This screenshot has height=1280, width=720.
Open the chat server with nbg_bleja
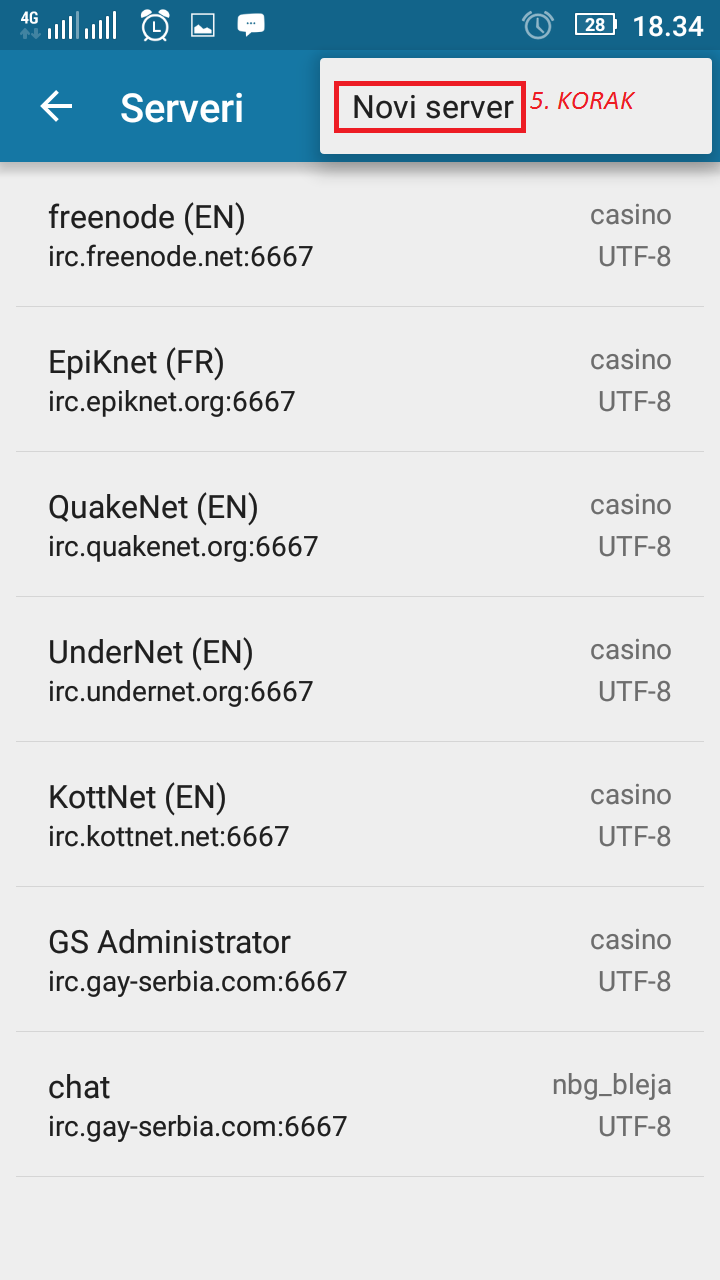click(x=360, y=1105)
